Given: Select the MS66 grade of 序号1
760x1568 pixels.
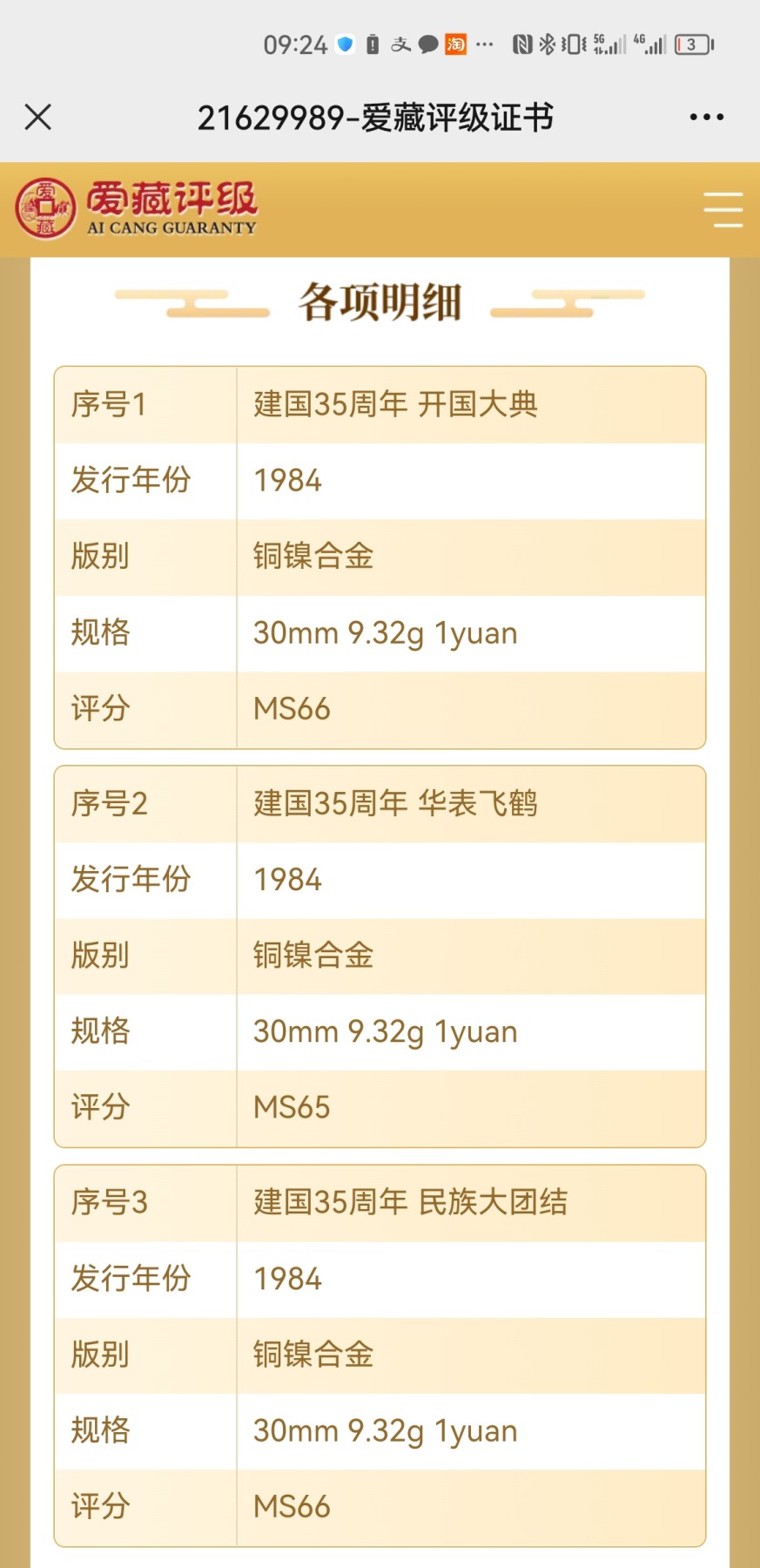Looking at the screenshot, I should pos(291,709).
